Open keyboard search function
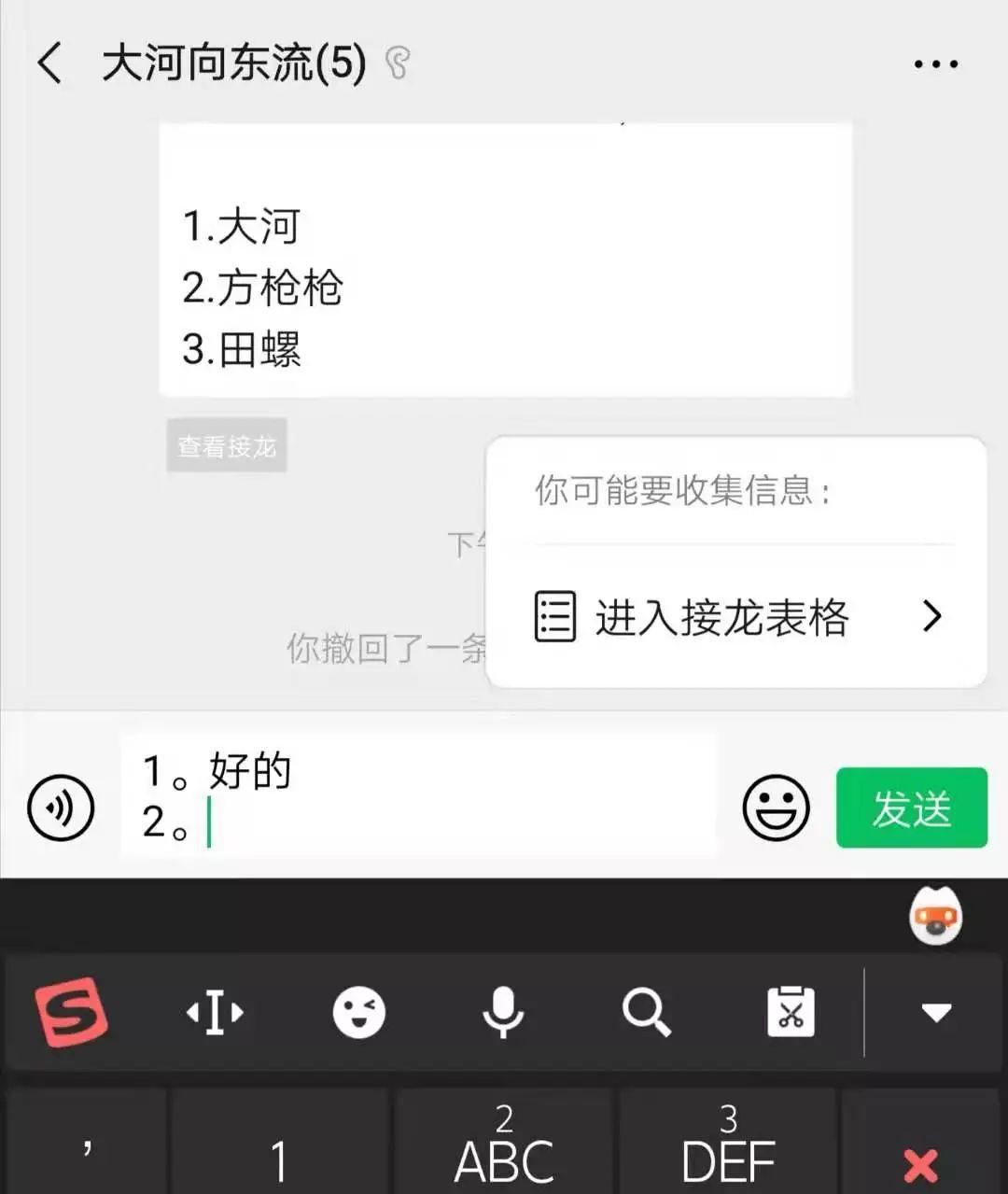 tap(644, 1013)
